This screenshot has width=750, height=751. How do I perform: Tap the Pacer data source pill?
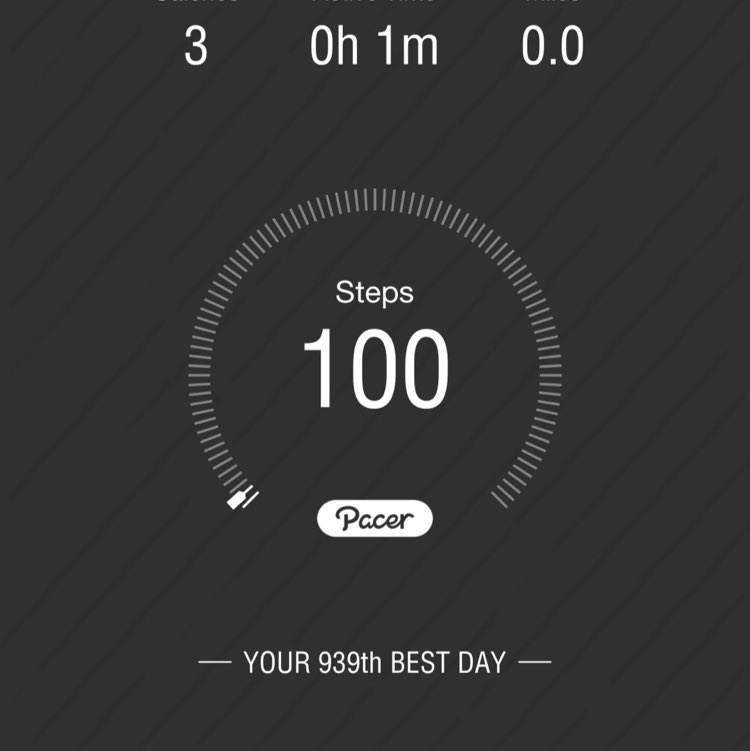[x=375, y=518]
